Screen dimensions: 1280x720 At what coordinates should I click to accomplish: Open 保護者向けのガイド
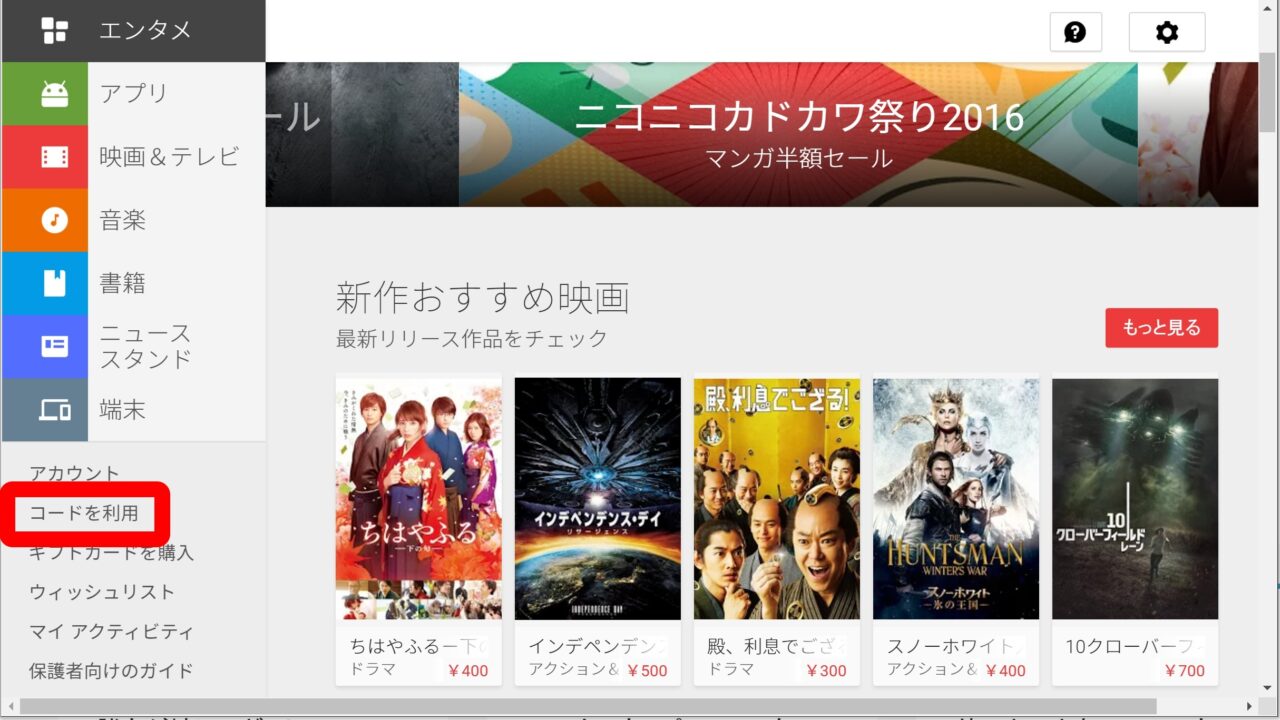pos(111,671)
